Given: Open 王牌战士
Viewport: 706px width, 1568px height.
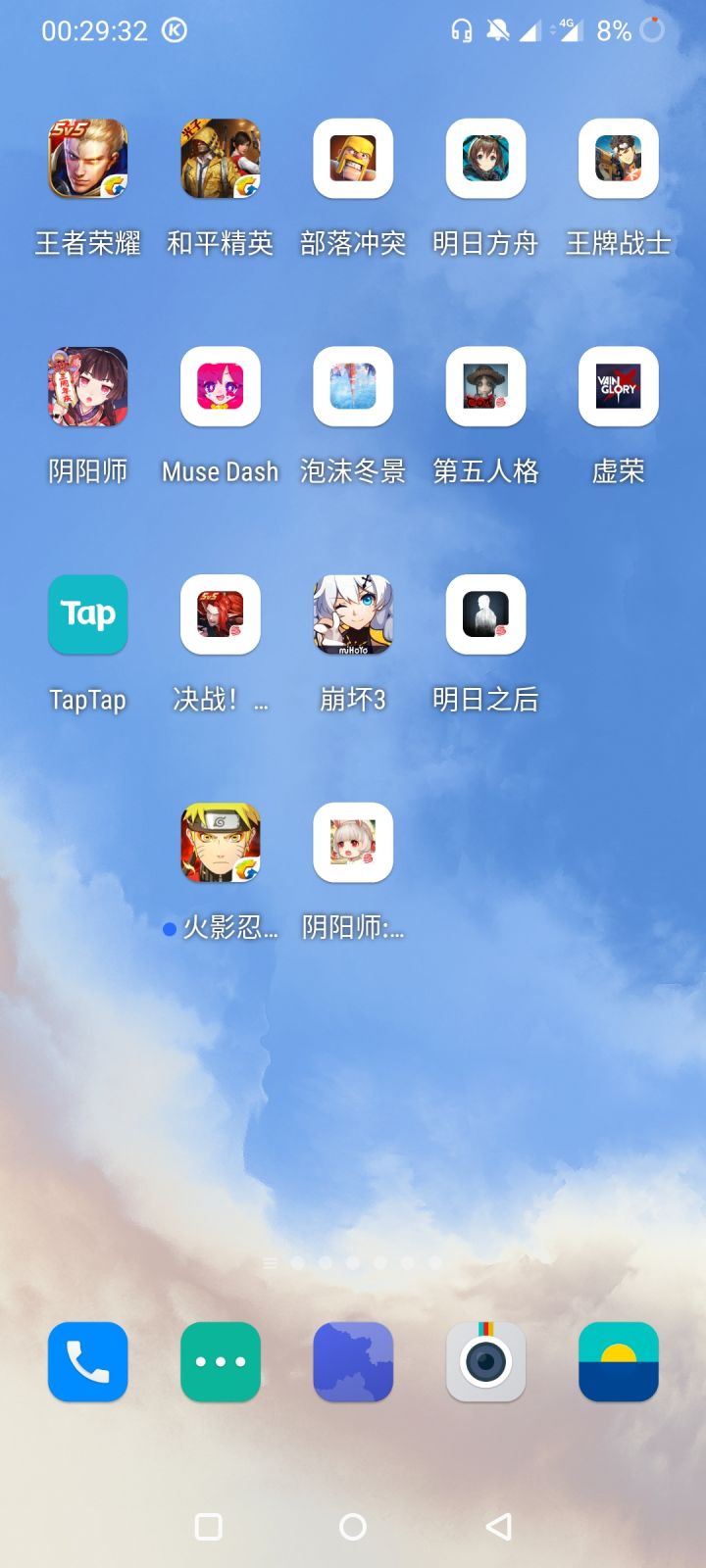Looking at the screenshot, I should (618, 159).
